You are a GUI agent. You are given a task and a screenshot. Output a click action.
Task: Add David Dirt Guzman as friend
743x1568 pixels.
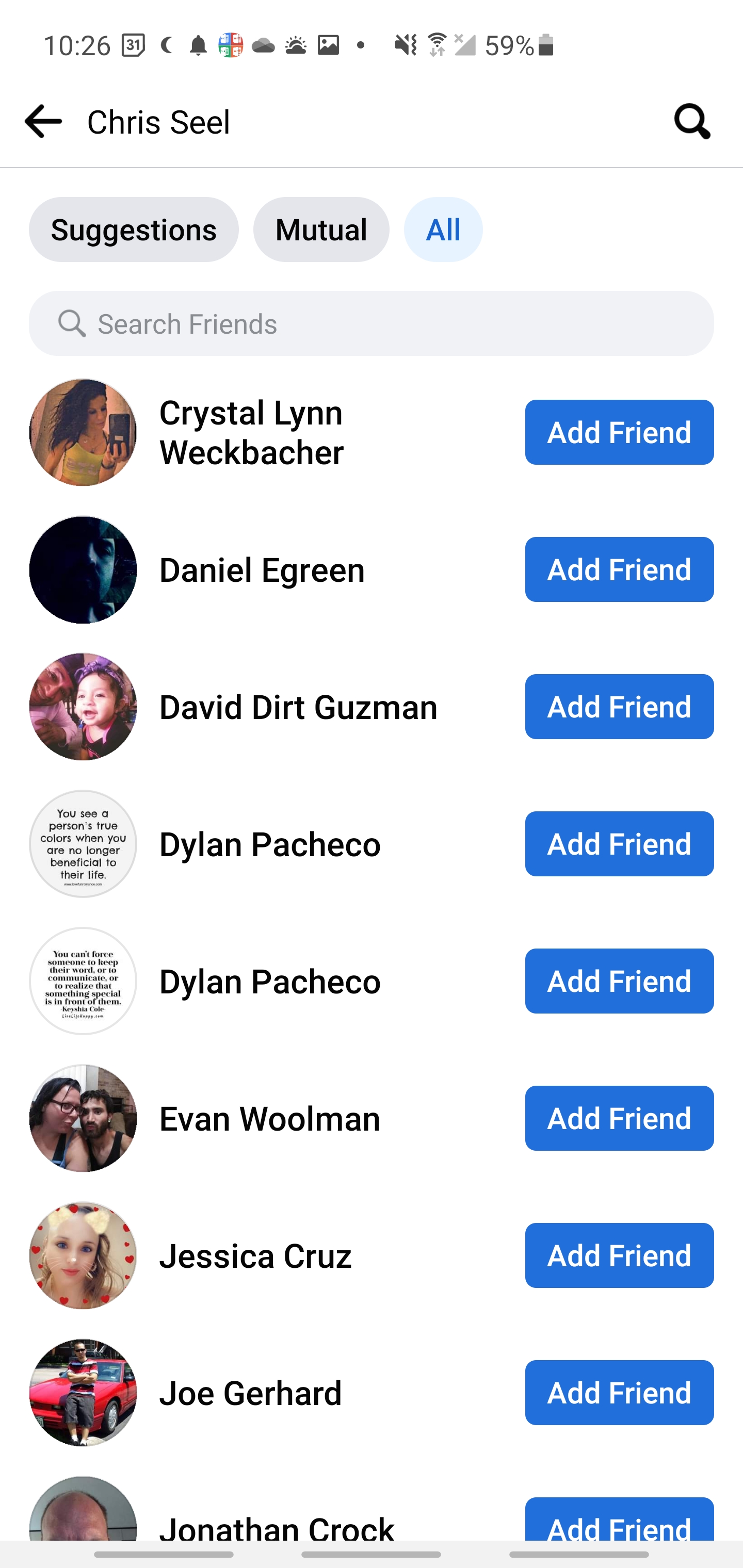pos(619,706)
